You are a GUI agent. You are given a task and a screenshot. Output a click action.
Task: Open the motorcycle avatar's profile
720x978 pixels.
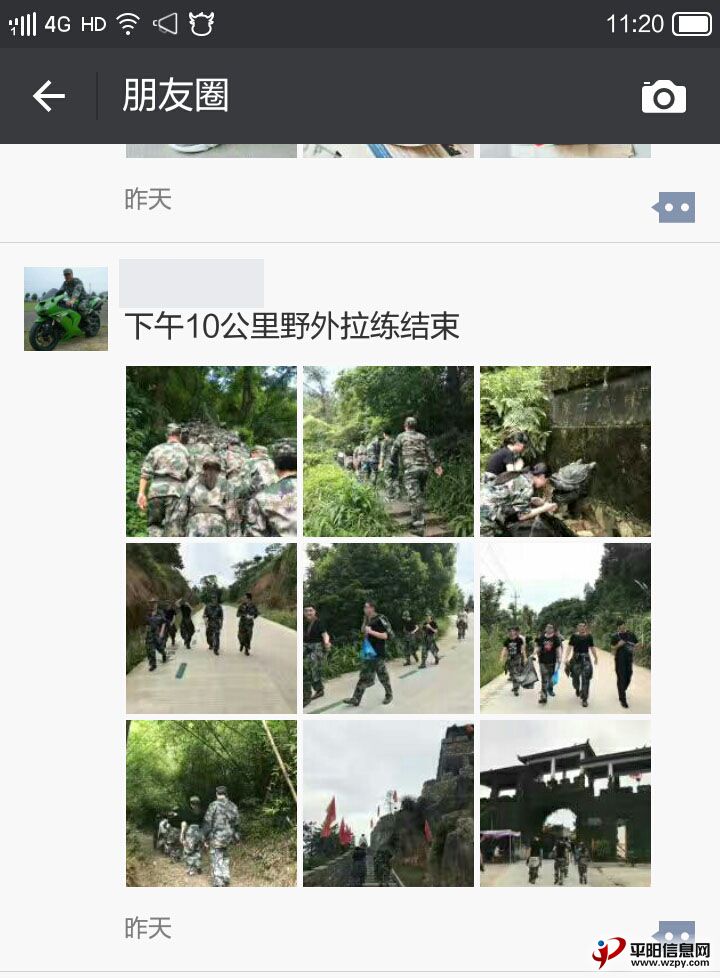pyautogui.click(x=66, y=308)
